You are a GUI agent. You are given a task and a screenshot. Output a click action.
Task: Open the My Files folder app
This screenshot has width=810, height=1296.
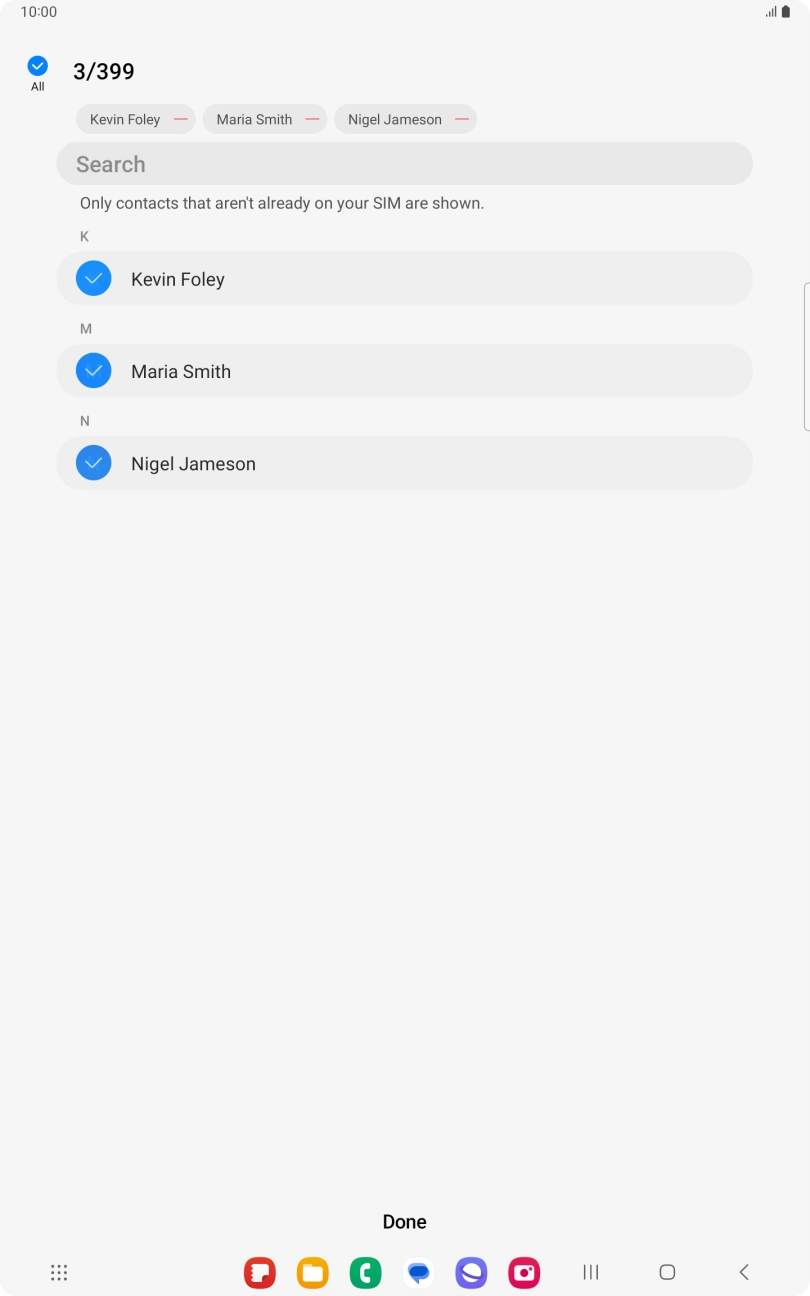tap(313, 1272)
